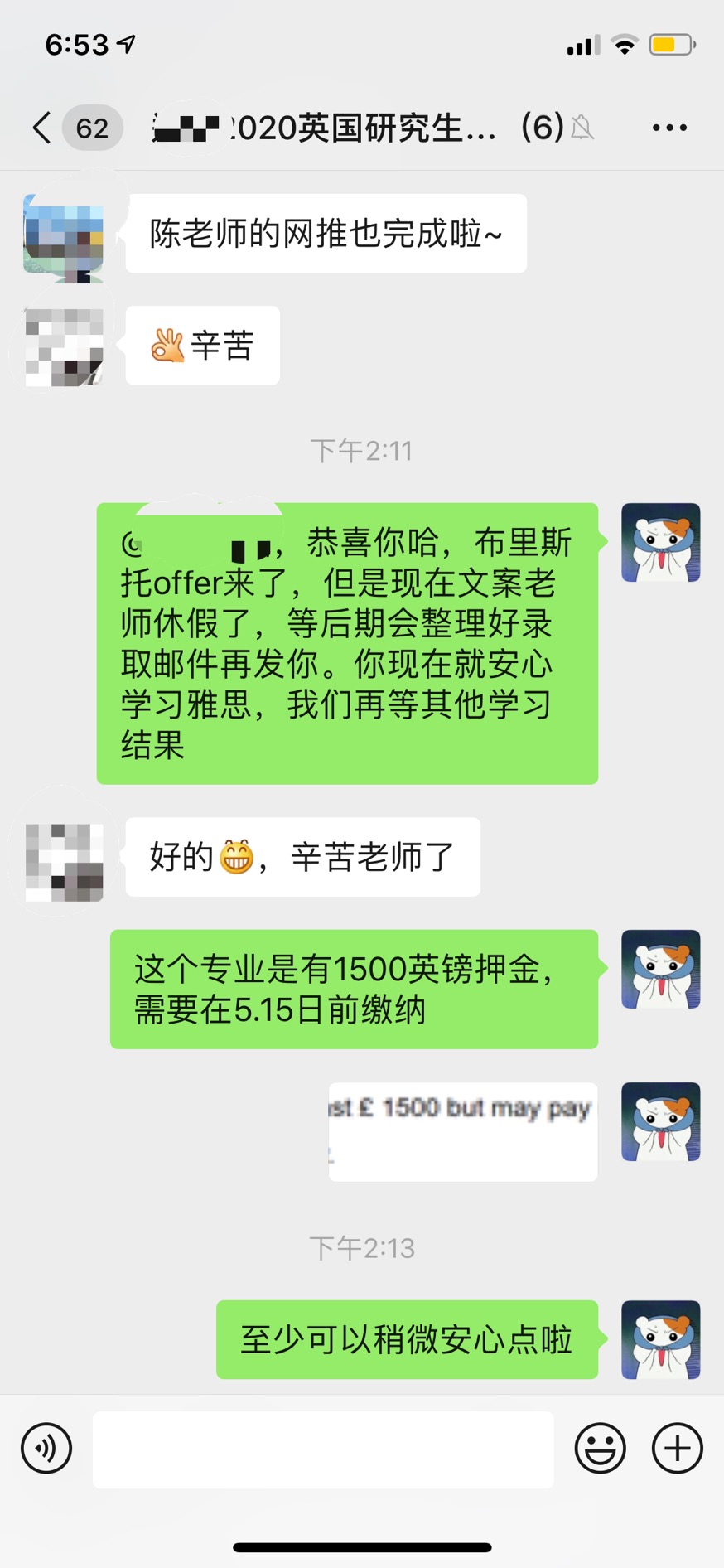
Task: Open the emoji sticker panel
Action: click(x=600, y=1449)
